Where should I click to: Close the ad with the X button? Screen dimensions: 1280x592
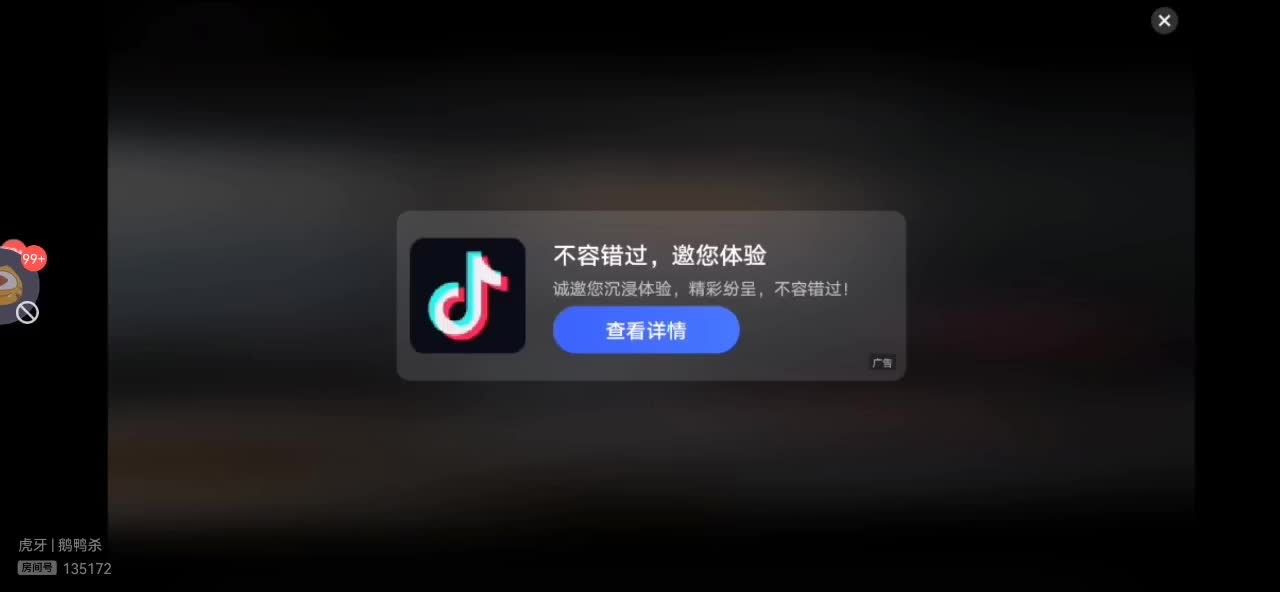tap(1164, 20)
